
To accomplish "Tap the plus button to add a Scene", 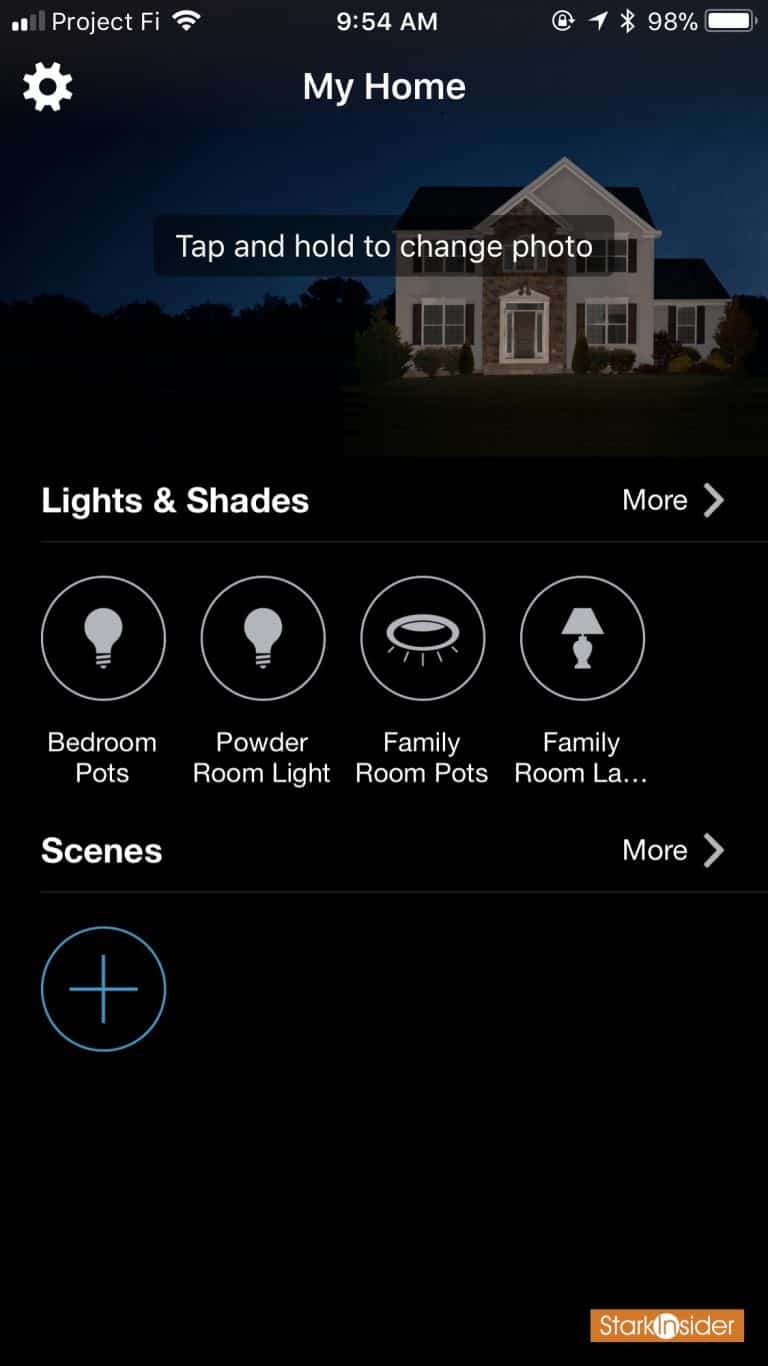I will pyautogui.click(x=103, y=988).
